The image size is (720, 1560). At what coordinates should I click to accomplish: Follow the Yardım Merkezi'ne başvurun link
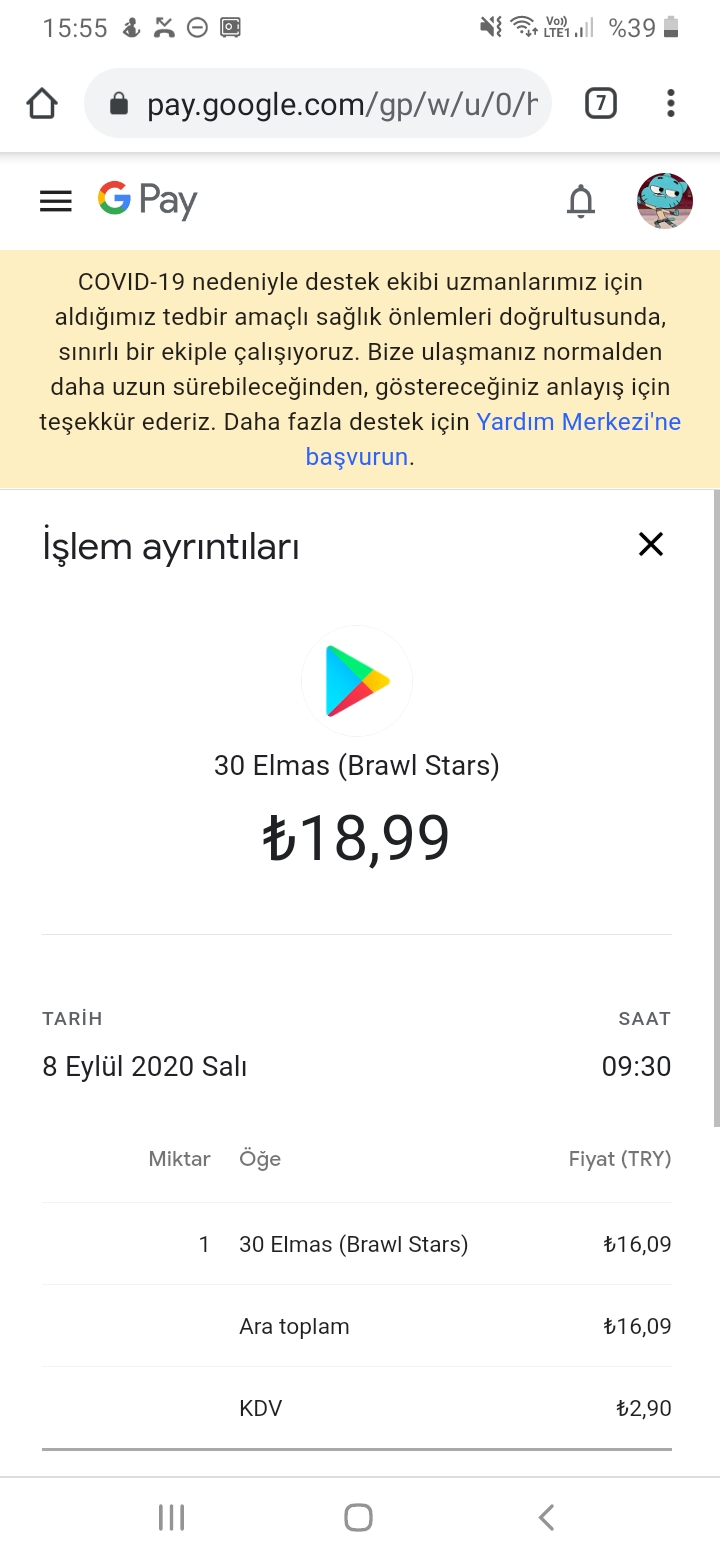pyautogui.click(x=578, y=422)
